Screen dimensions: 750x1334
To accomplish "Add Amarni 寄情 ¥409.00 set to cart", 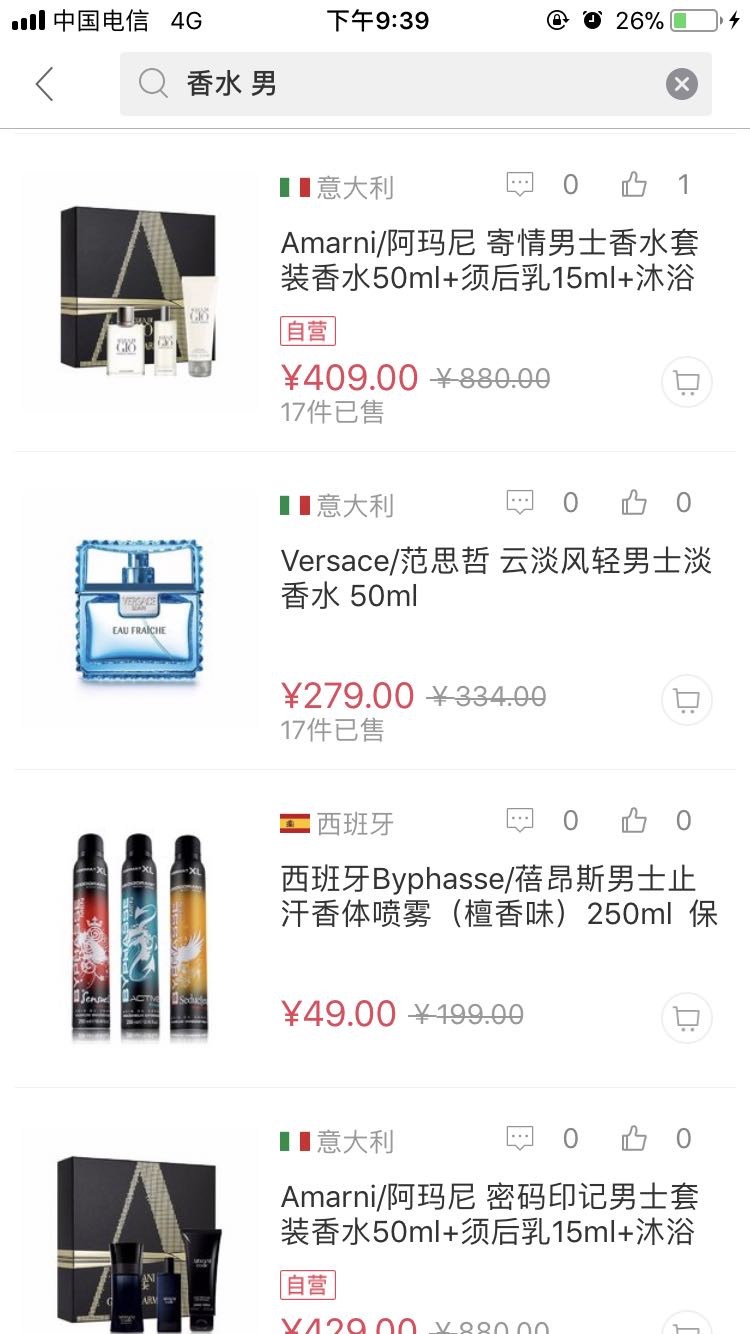I will click(x=687, y=382).
